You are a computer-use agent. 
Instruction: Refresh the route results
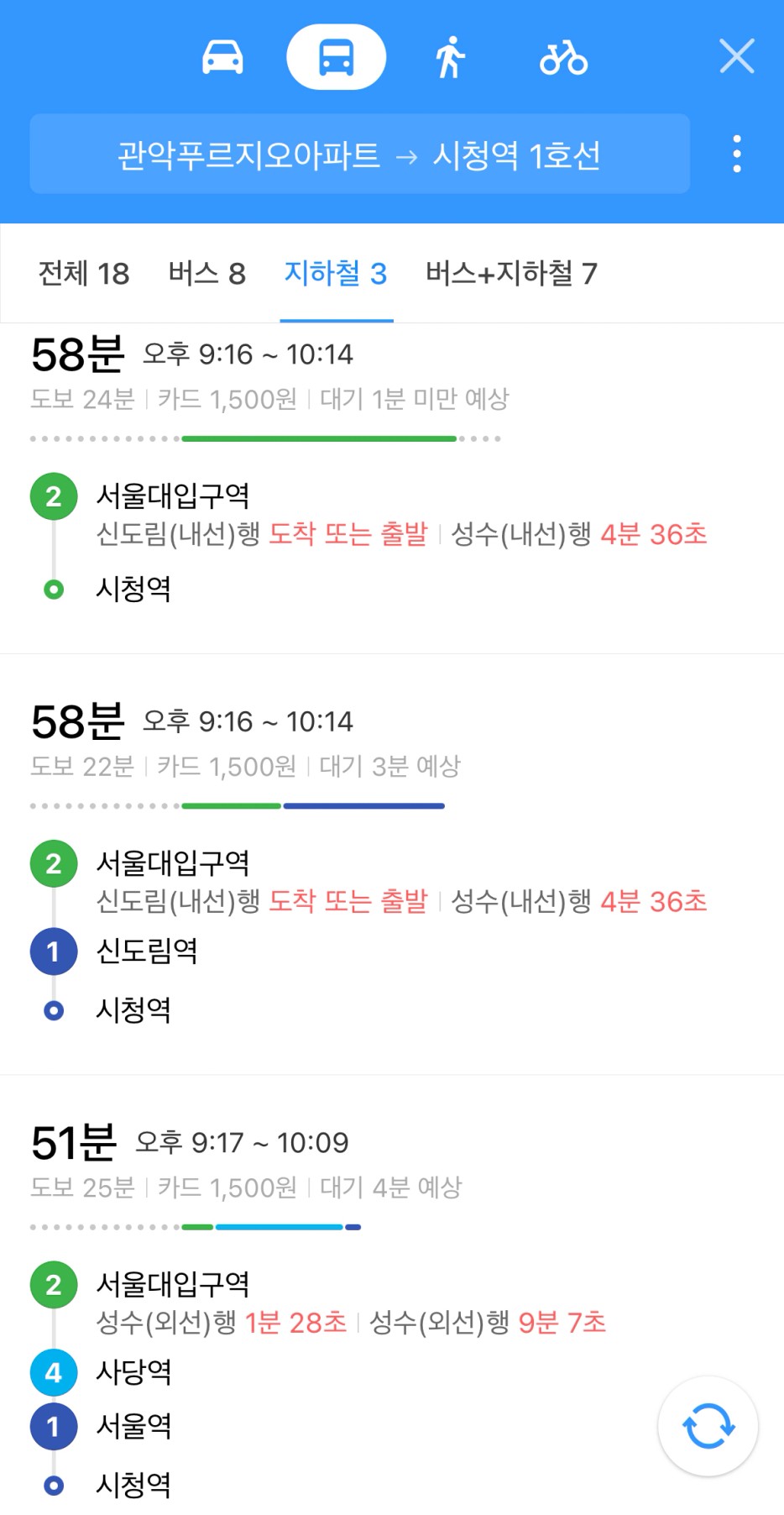(708, 1426)
